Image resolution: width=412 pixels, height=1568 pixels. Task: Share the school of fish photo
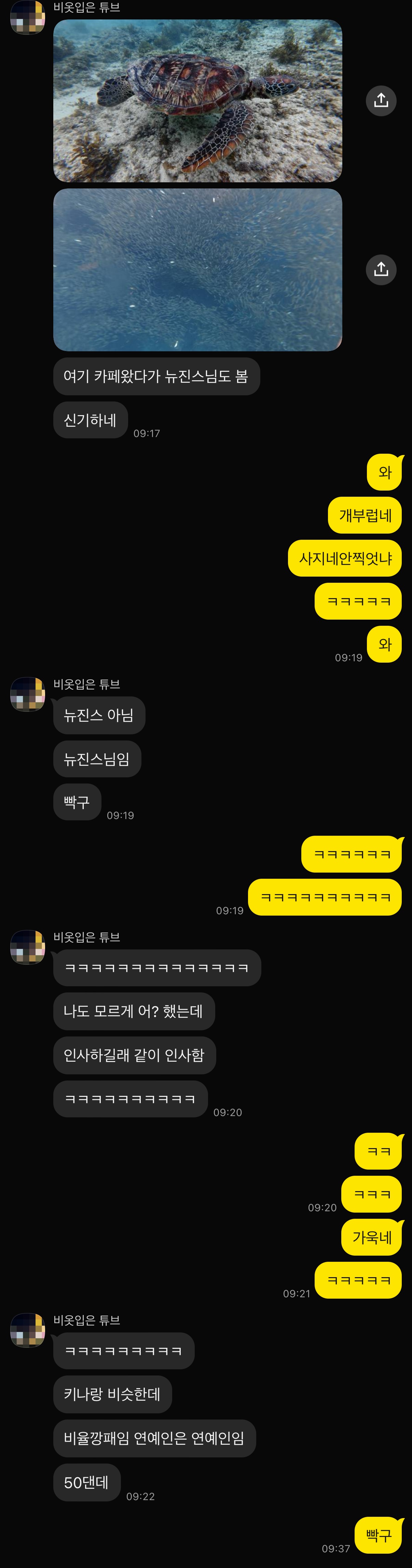[381, 270]
